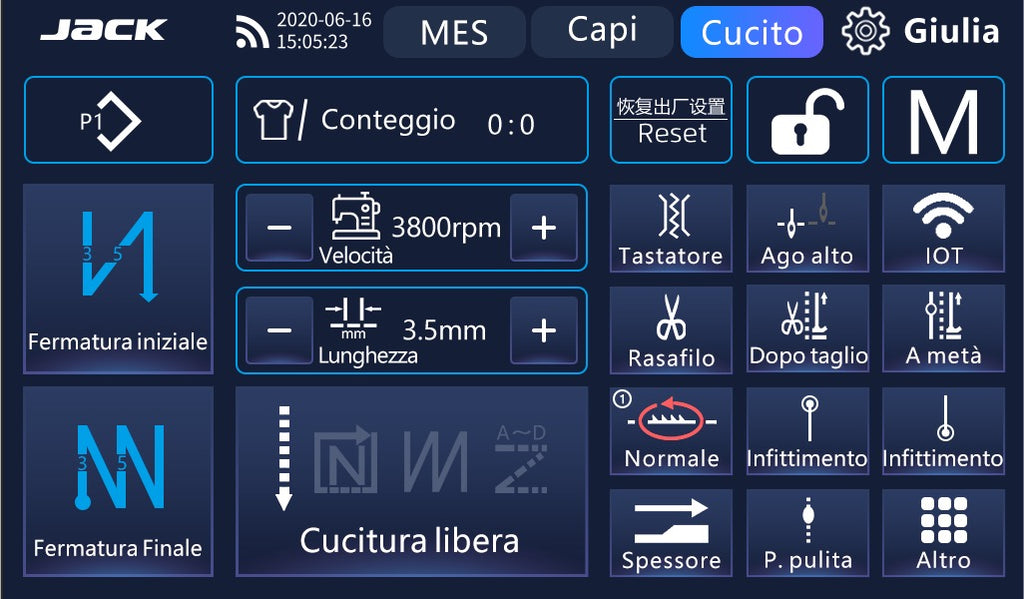Increase the Velocità speed with plus
The height and width of the screenshot is (599, 1024).
click(x=543, y=228)
